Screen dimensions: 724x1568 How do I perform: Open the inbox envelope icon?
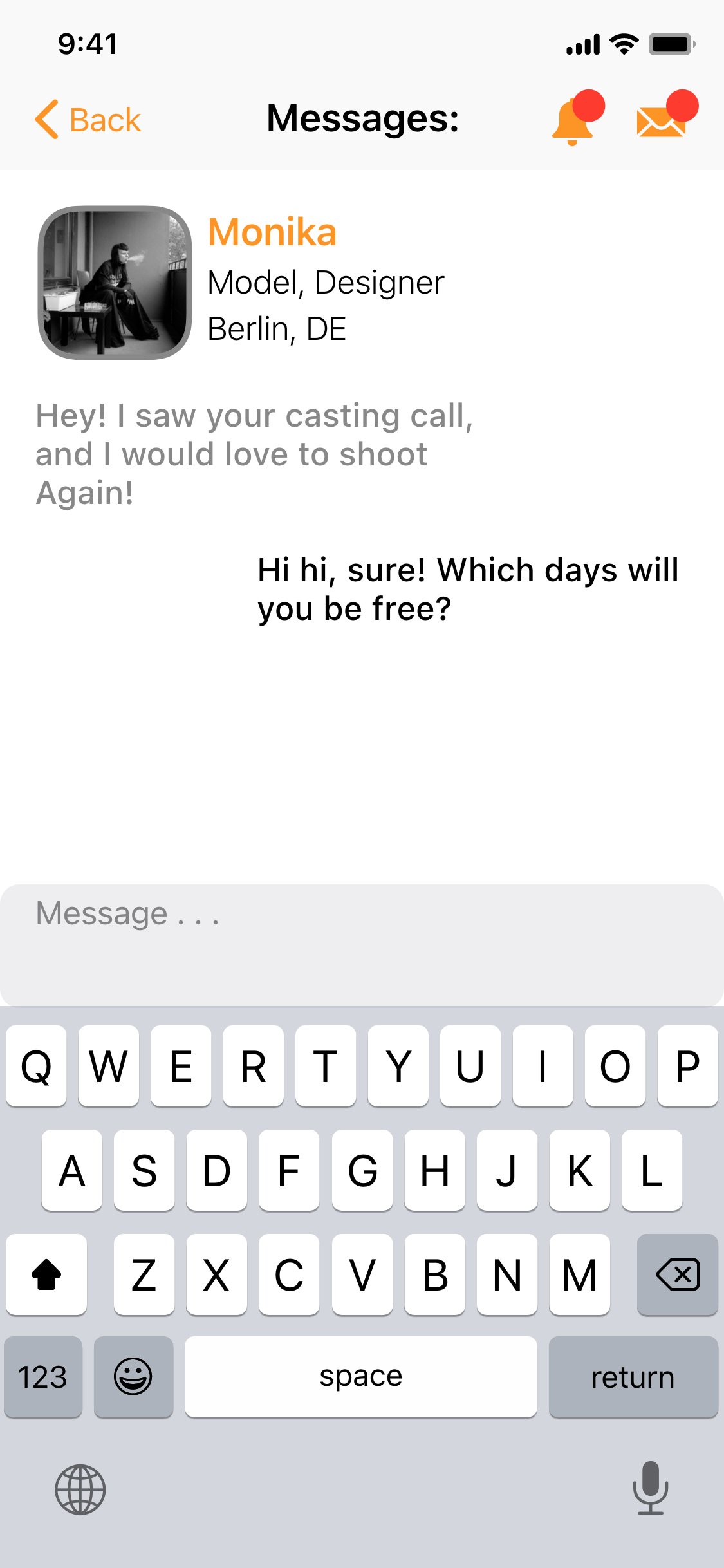tap(667, 115)
